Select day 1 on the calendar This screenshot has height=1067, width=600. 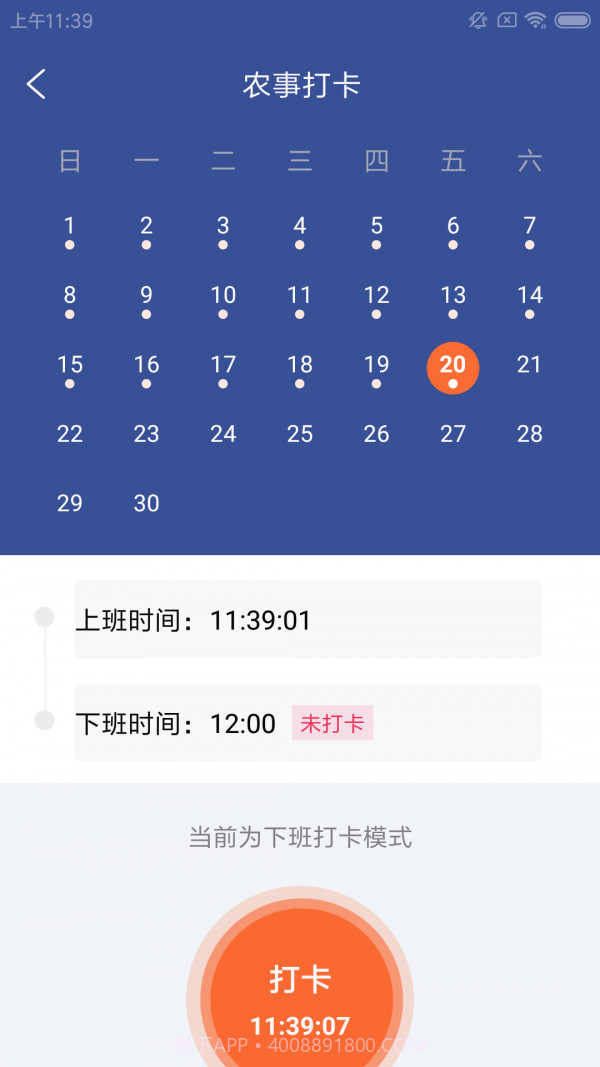click(70, 228)
